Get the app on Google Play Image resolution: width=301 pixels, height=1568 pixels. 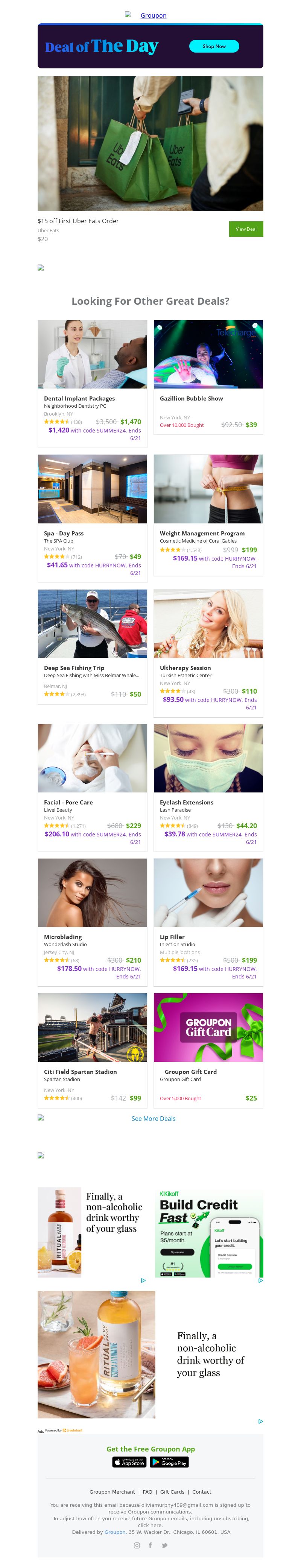[169, 1462]
